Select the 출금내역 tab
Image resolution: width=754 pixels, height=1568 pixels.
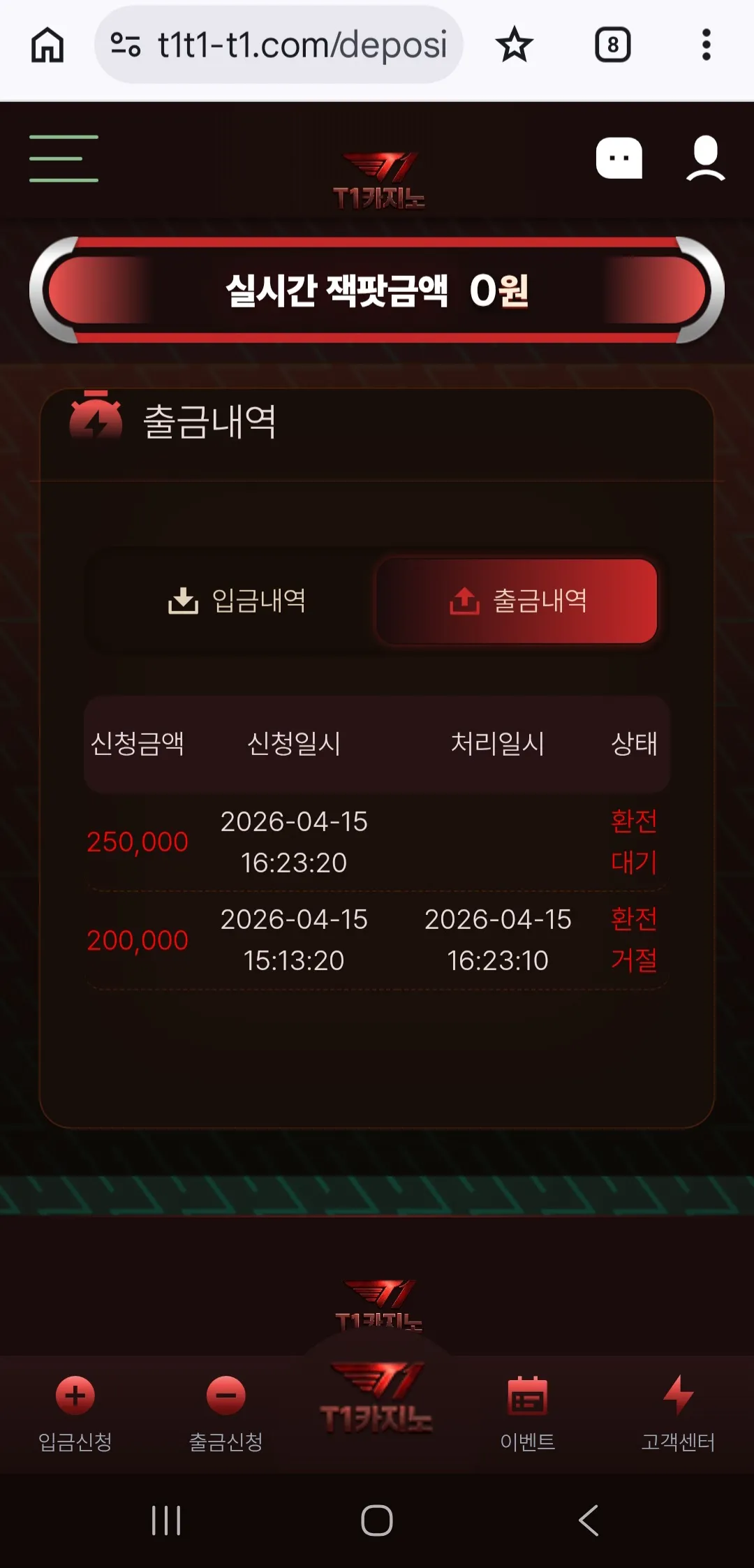[x=517, y=601]
